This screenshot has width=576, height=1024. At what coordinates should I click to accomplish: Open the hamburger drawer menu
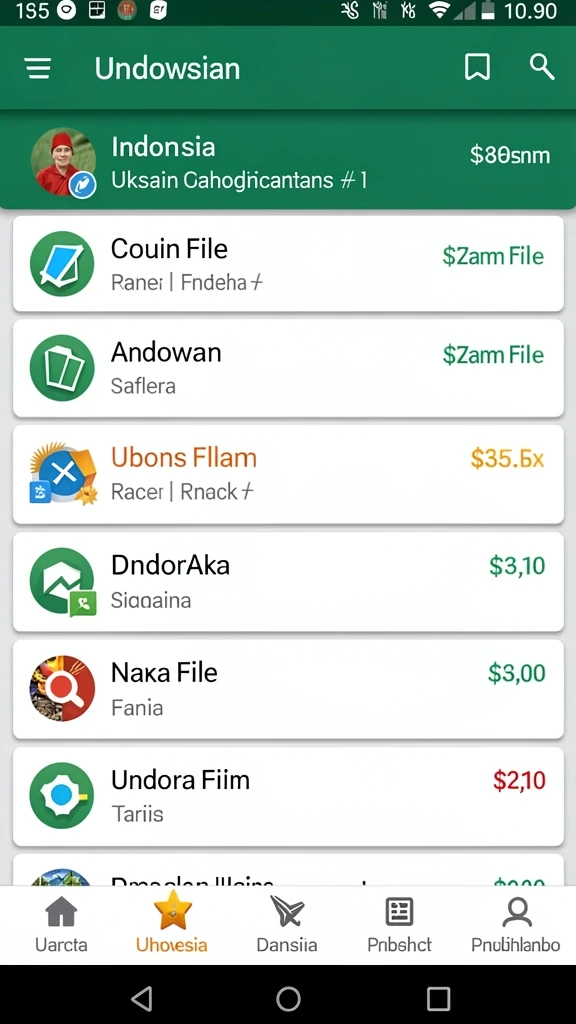[x=38, y=68]
